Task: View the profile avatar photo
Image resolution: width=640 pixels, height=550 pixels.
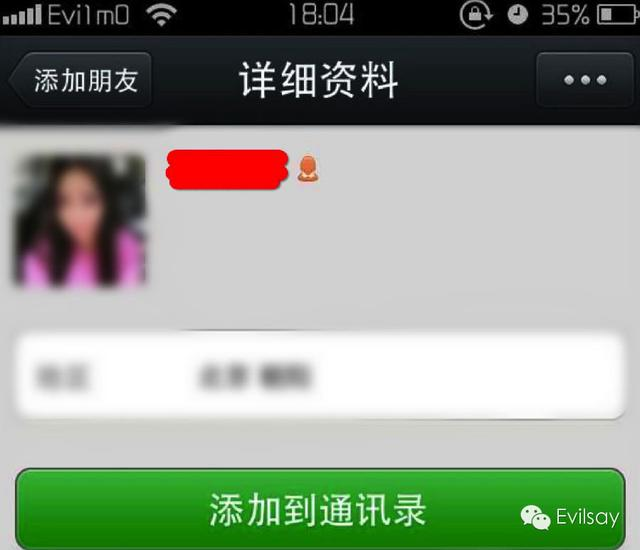Action: [79, 222]
